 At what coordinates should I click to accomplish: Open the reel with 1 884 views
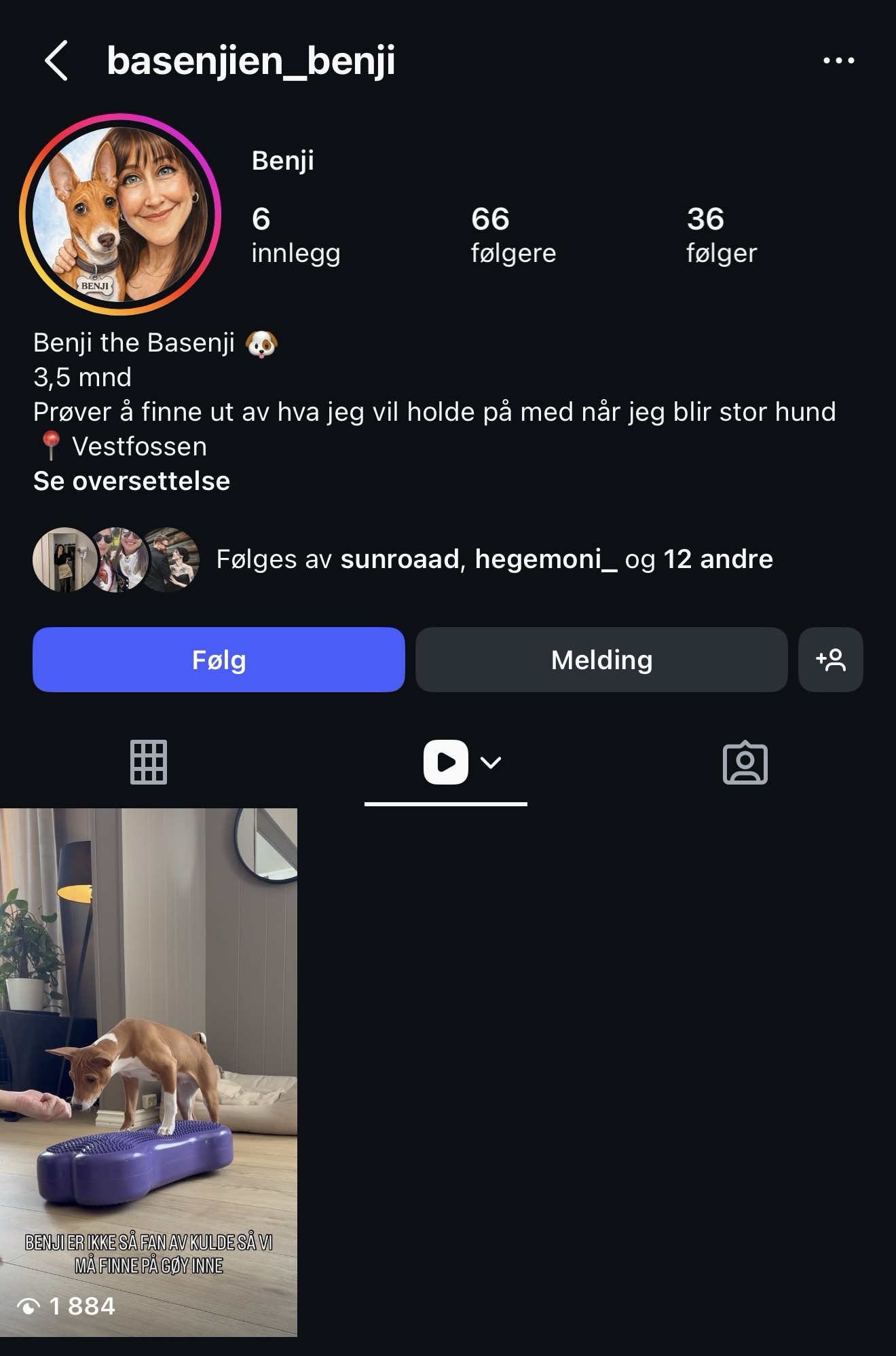click(x=149, y=1072)
